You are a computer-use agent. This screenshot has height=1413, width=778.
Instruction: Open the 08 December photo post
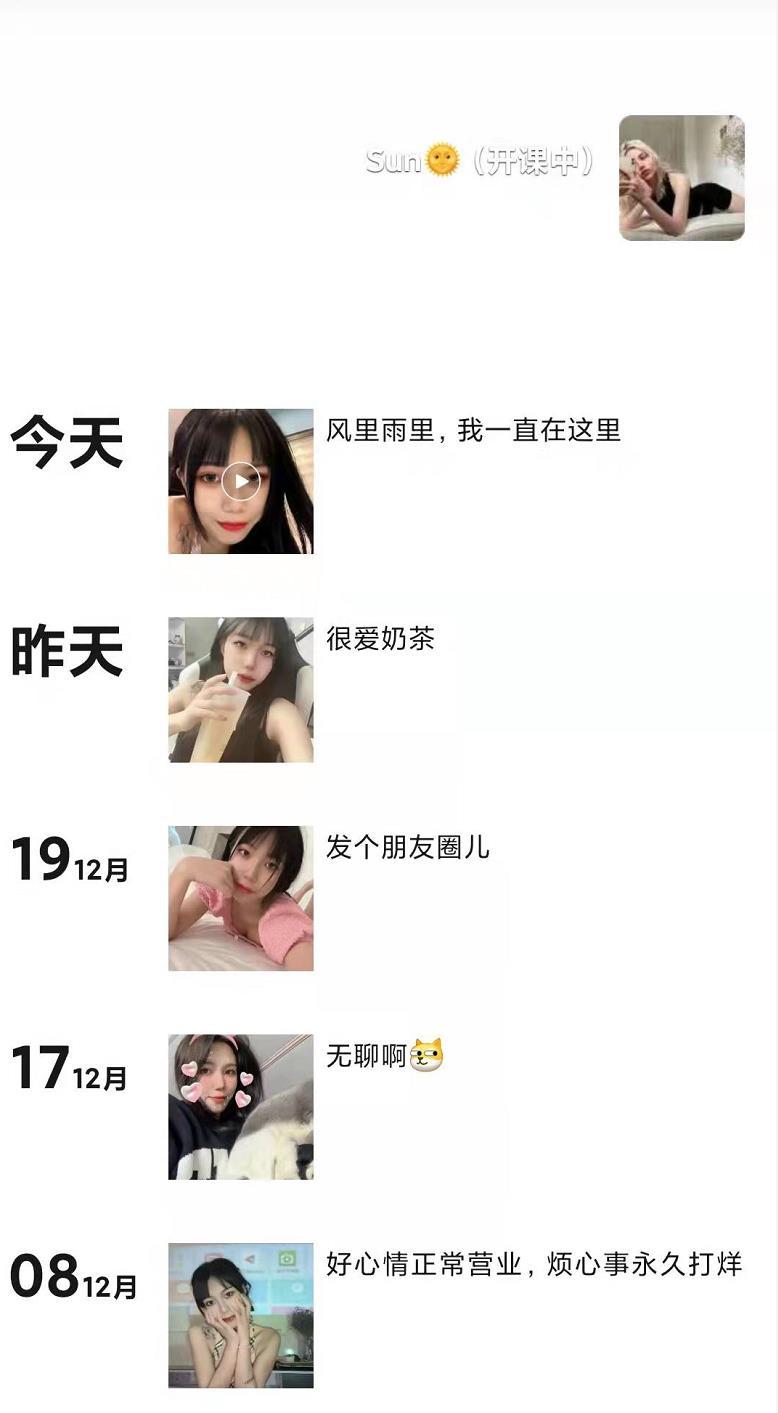(x=240, y=1315)
